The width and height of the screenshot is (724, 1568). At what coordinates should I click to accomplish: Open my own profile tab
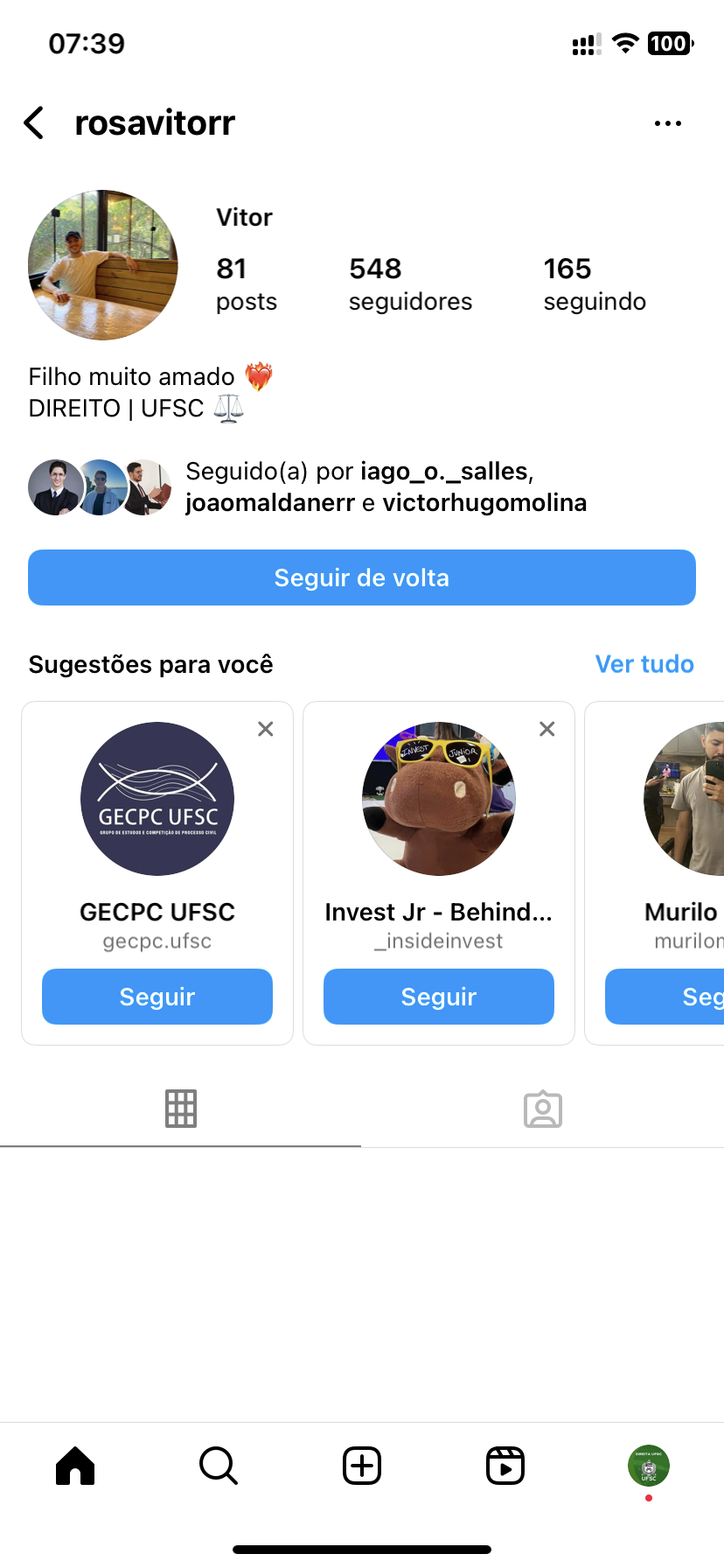[649, 1466]
